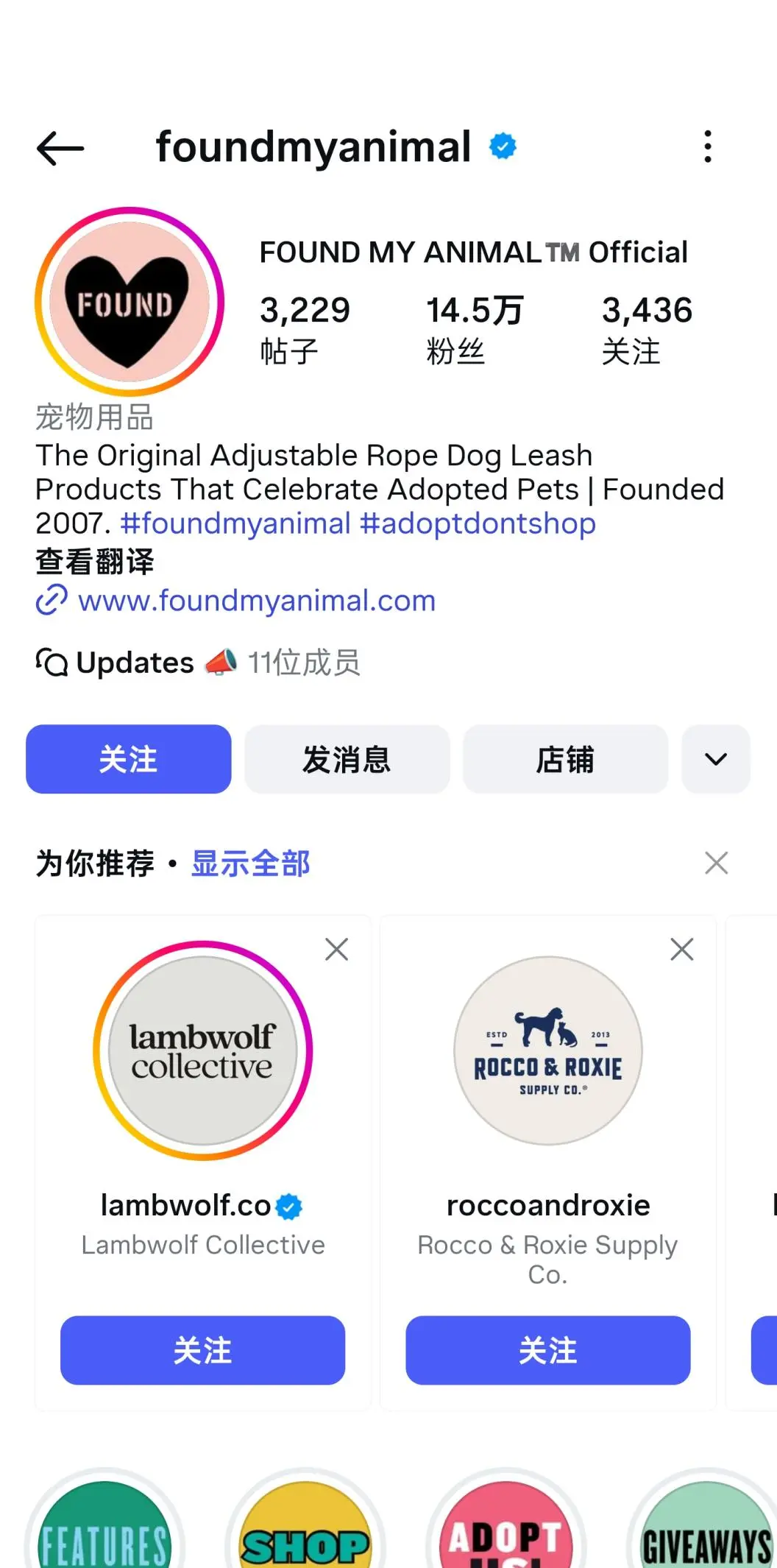The width and height of the screenshot is (777, 1568).
Task: Follow the foundmyanimal account
Action: click(129, 759)
